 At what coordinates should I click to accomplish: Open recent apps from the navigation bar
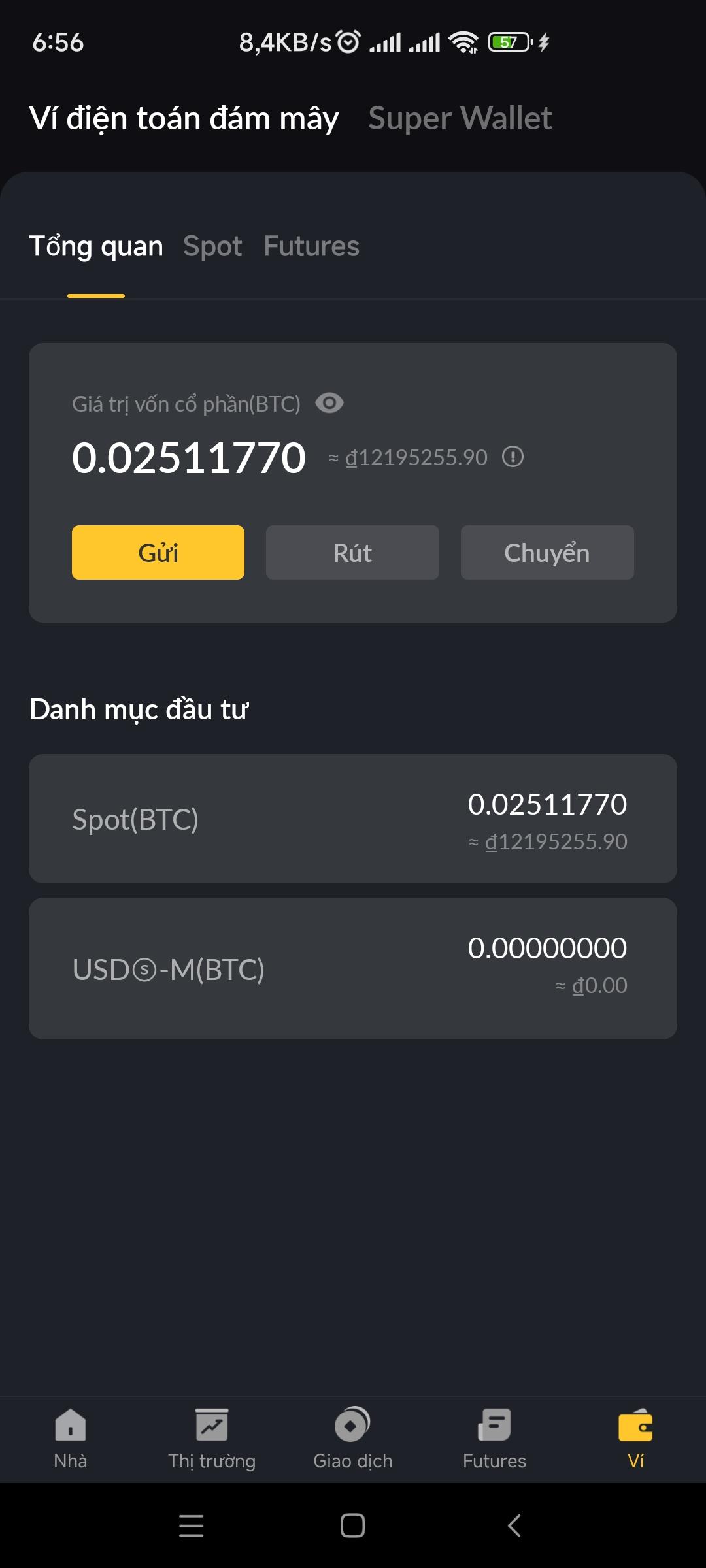[191, 1526]
